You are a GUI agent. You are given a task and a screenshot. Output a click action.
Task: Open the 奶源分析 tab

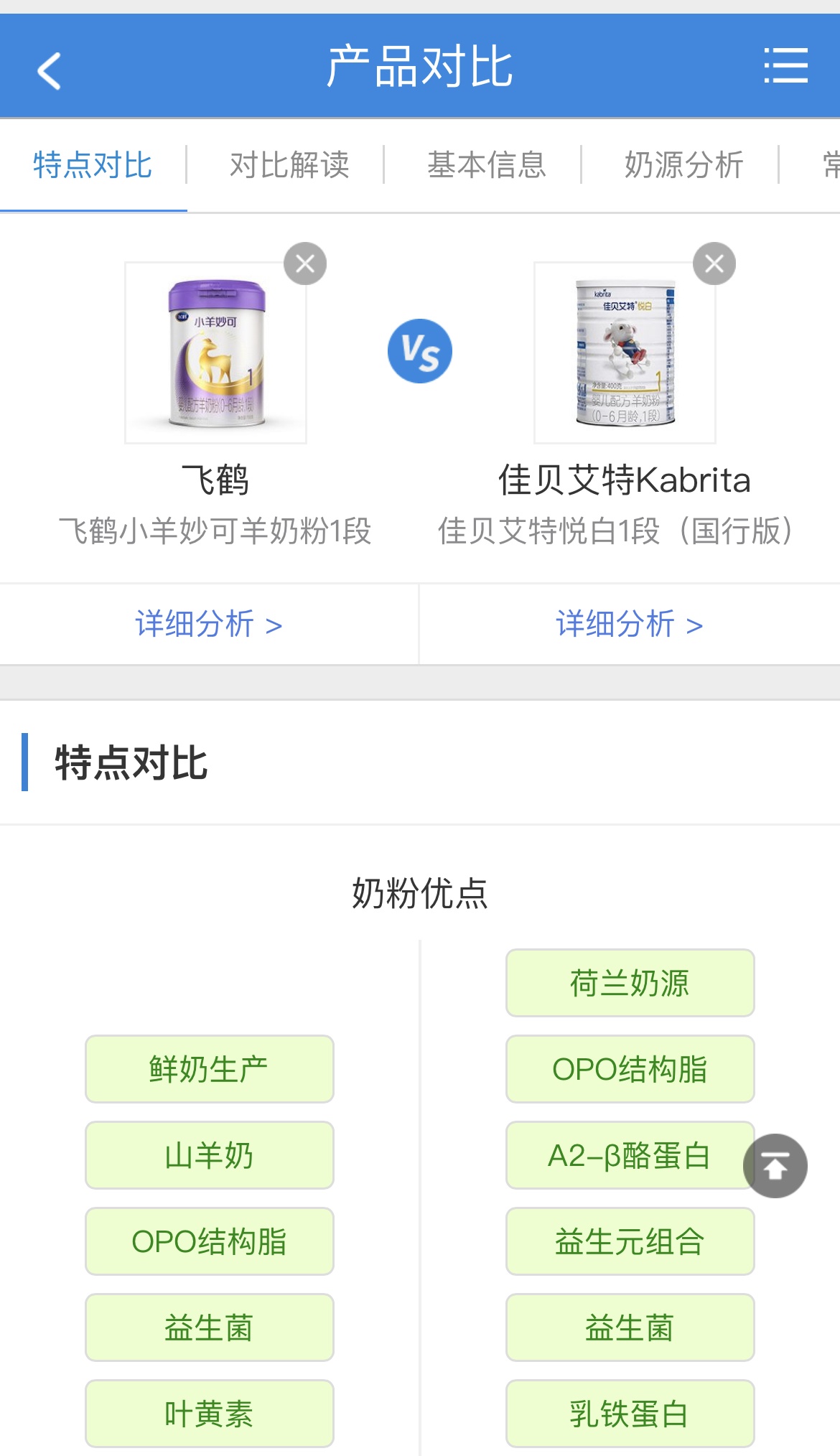click(x=683, y=165)
